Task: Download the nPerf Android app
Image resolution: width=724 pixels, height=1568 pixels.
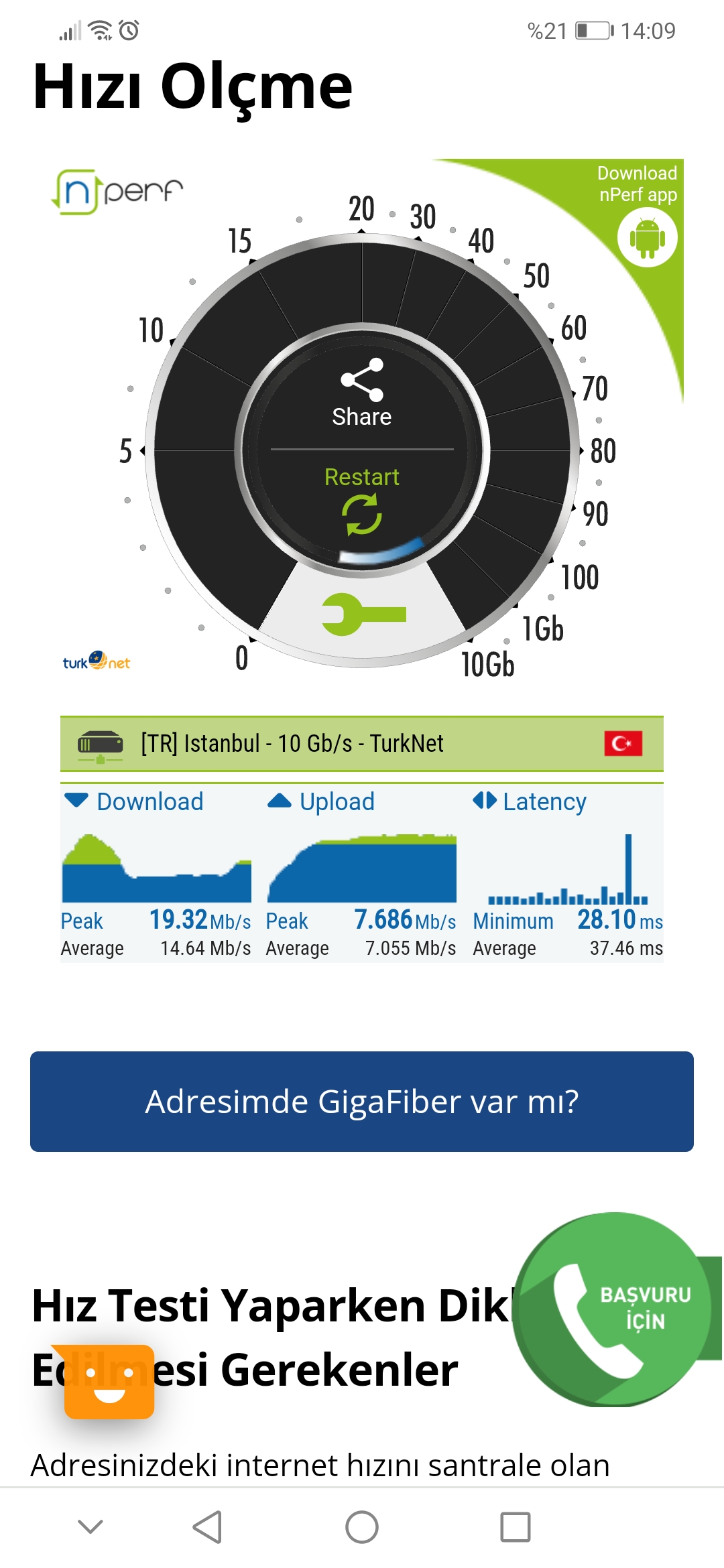Action: coord(647,237)
